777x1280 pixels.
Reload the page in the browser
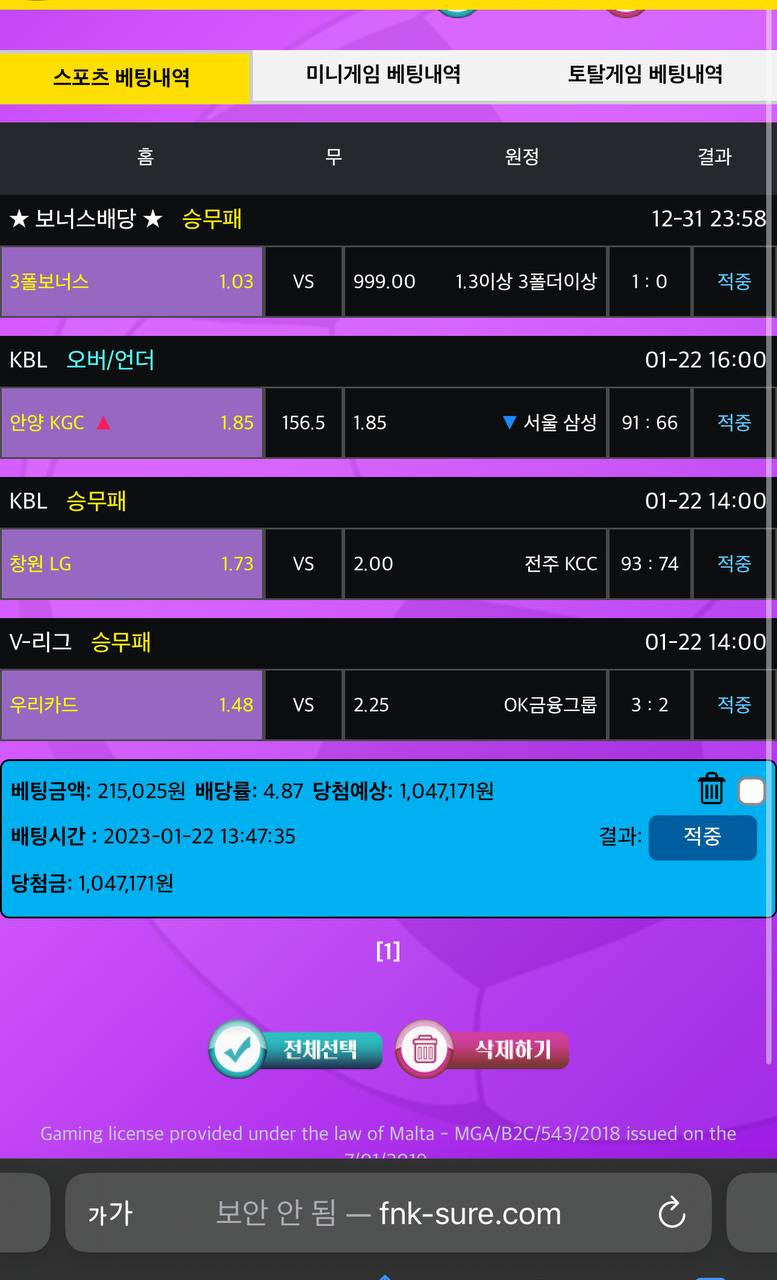pos(671,1213)
